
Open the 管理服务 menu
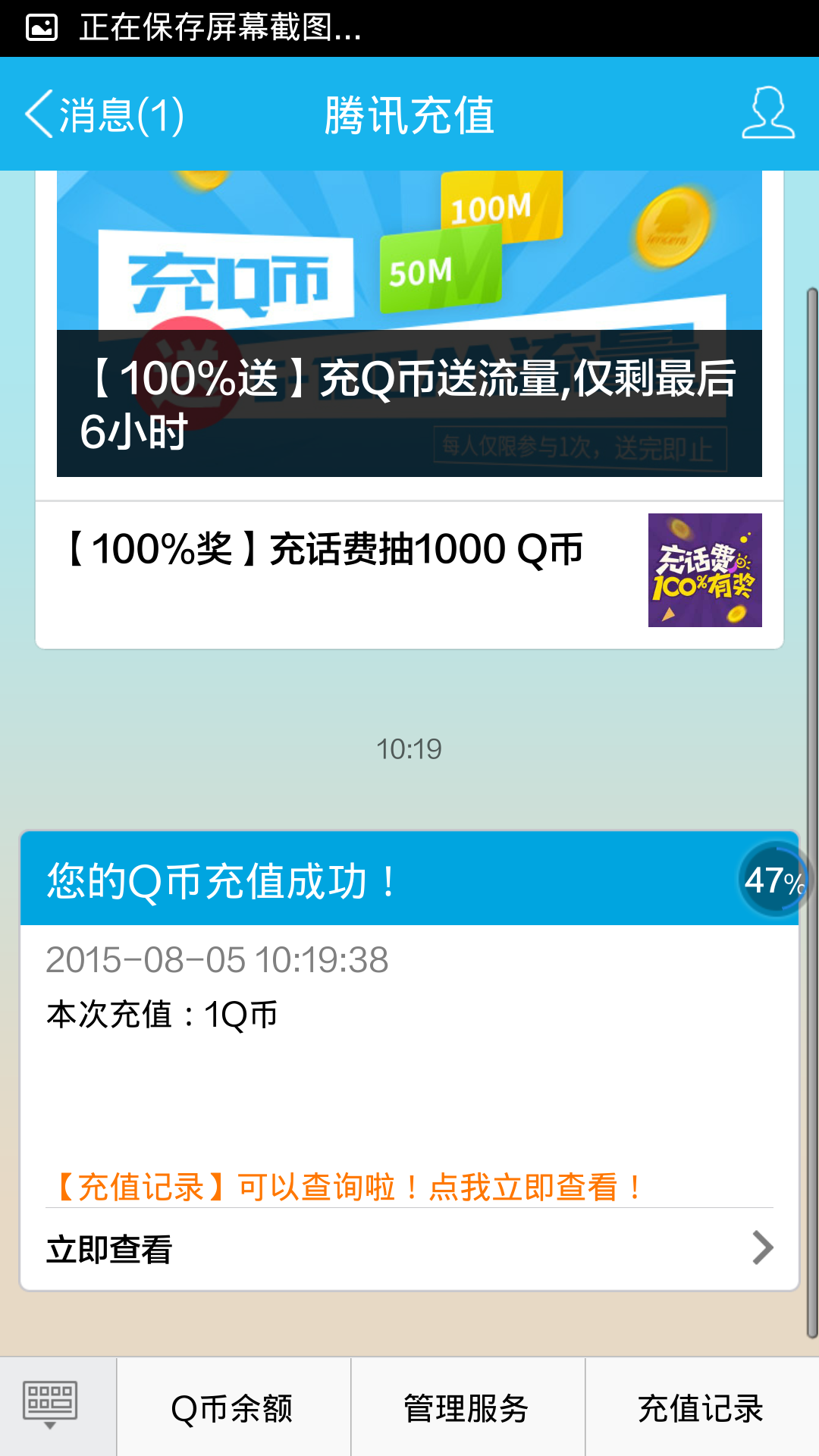(467, 1408)
